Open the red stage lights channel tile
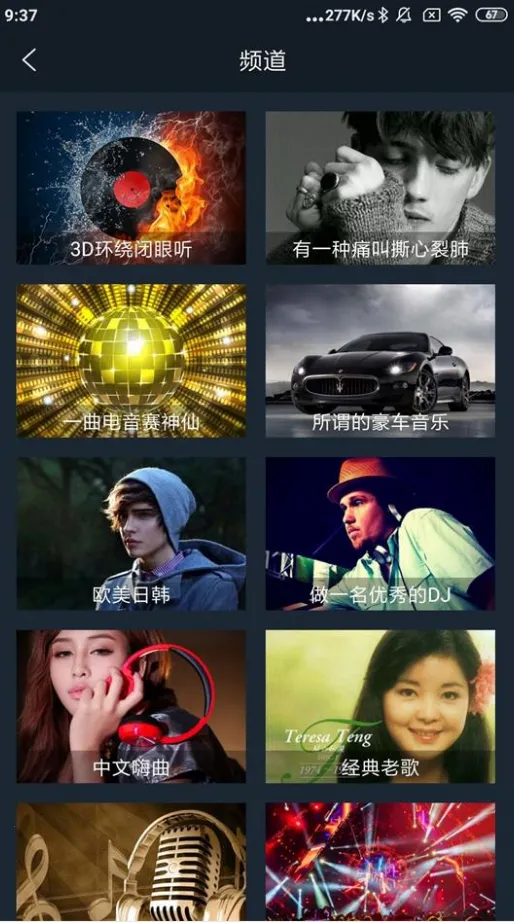 pyautogui.click(x=380, y=862)
